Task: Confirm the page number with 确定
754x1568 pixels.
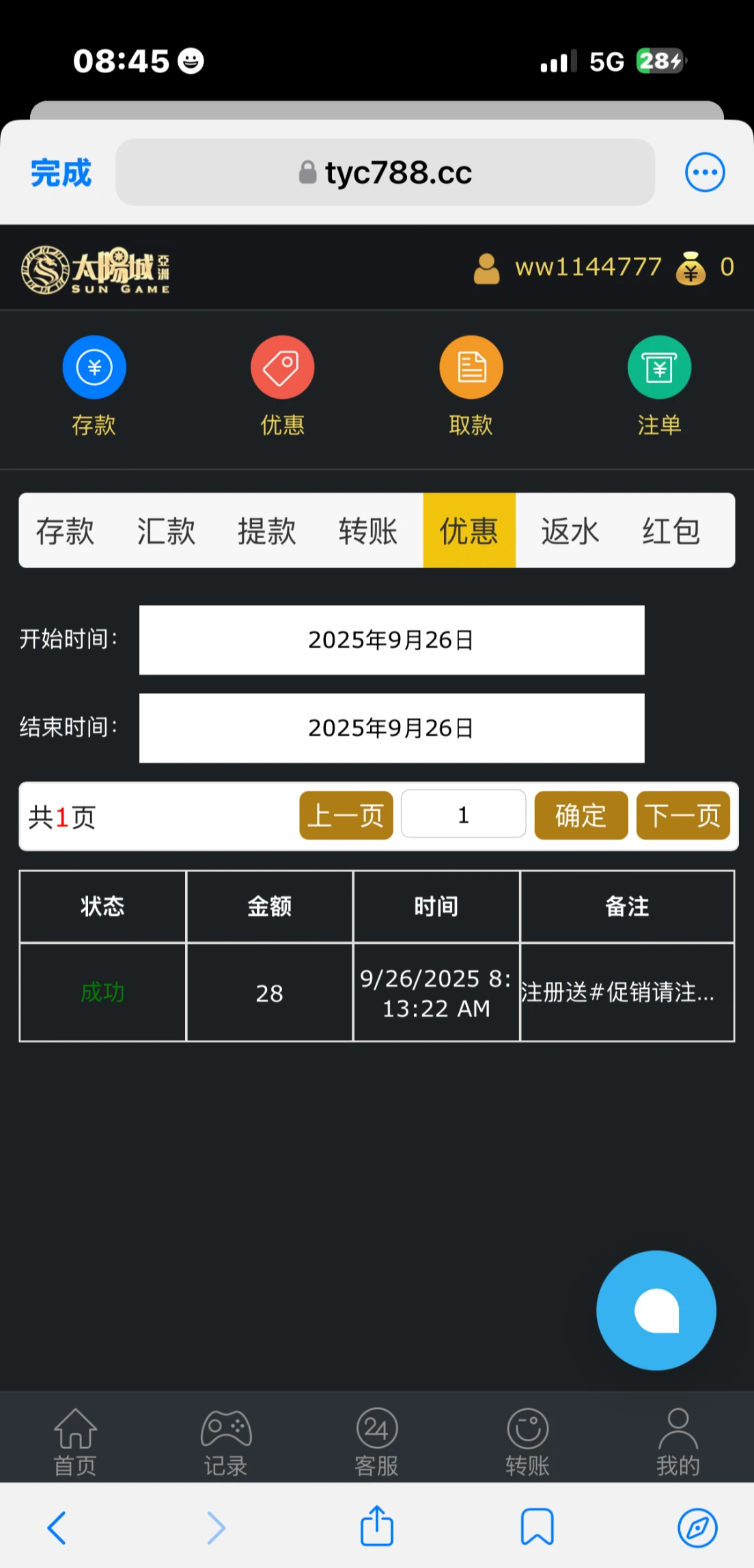Action: coord(581,815)
